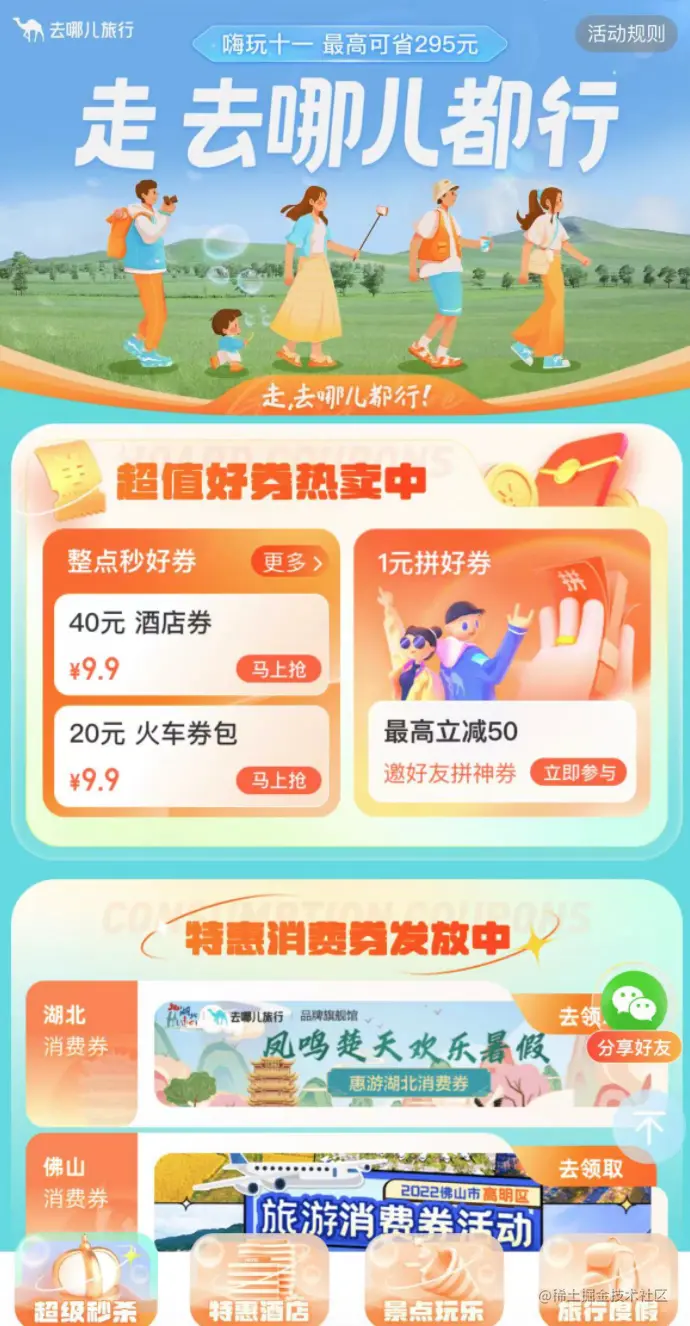This screenshot has height=1326, width=690.
Task: Join the 1元拼好券 via 立即参与
Action: (578, 773)
